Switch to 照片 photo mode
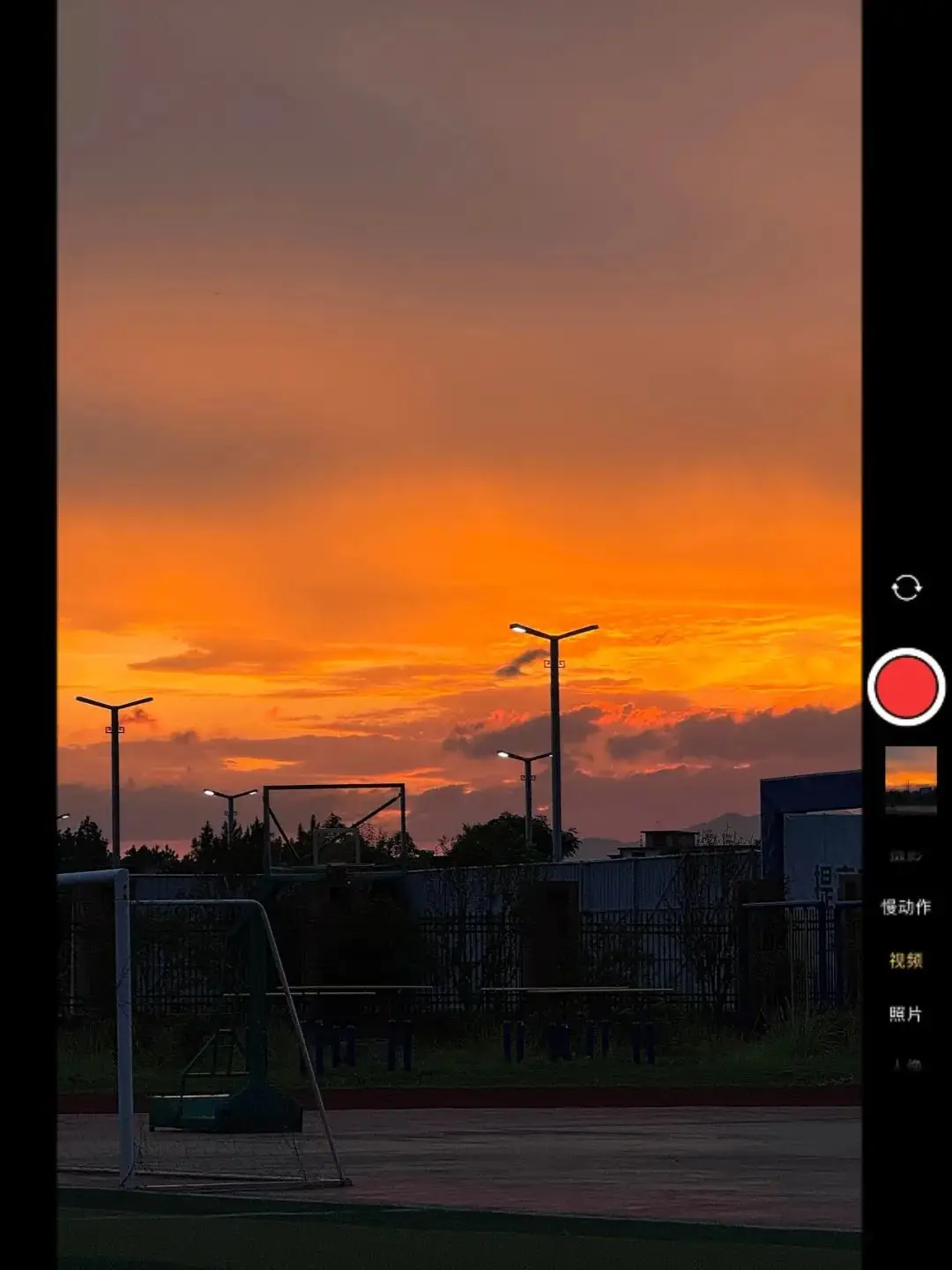Image resolution: width=952 pixels, height=1270 pixels. pos(906,1014)
